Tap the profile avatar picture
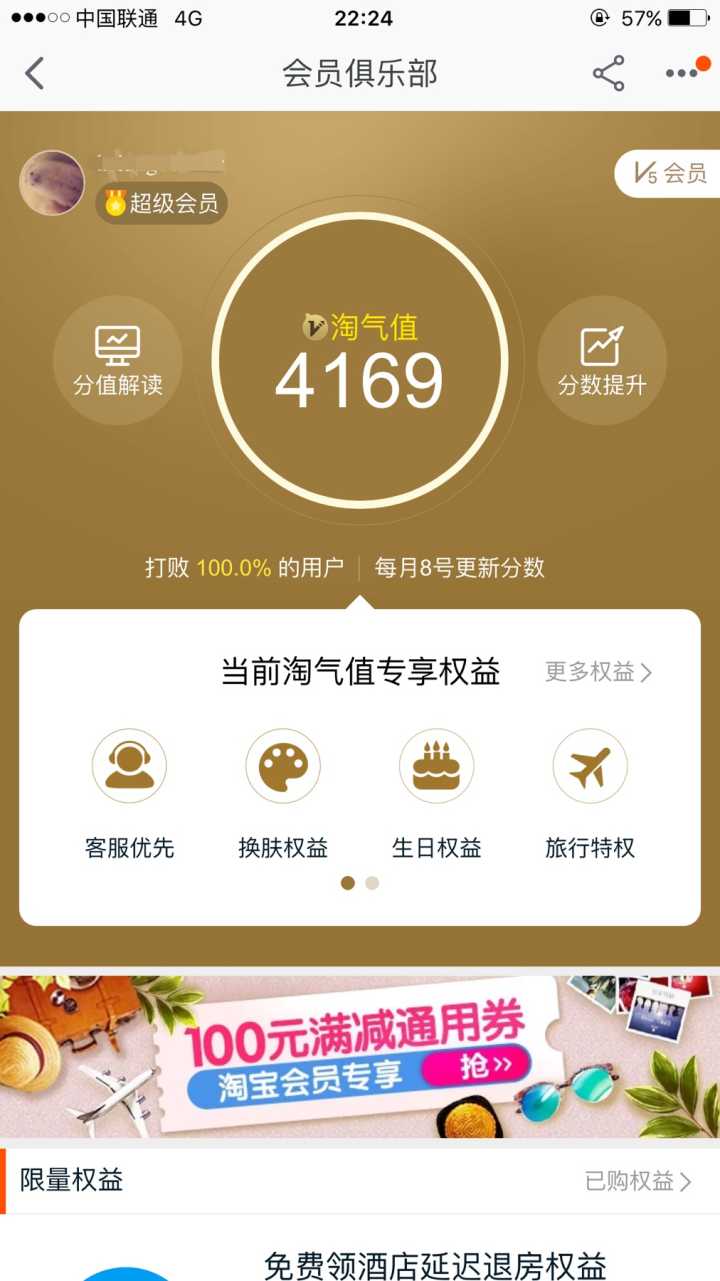 pyautogui.click(x=52, y=183)
